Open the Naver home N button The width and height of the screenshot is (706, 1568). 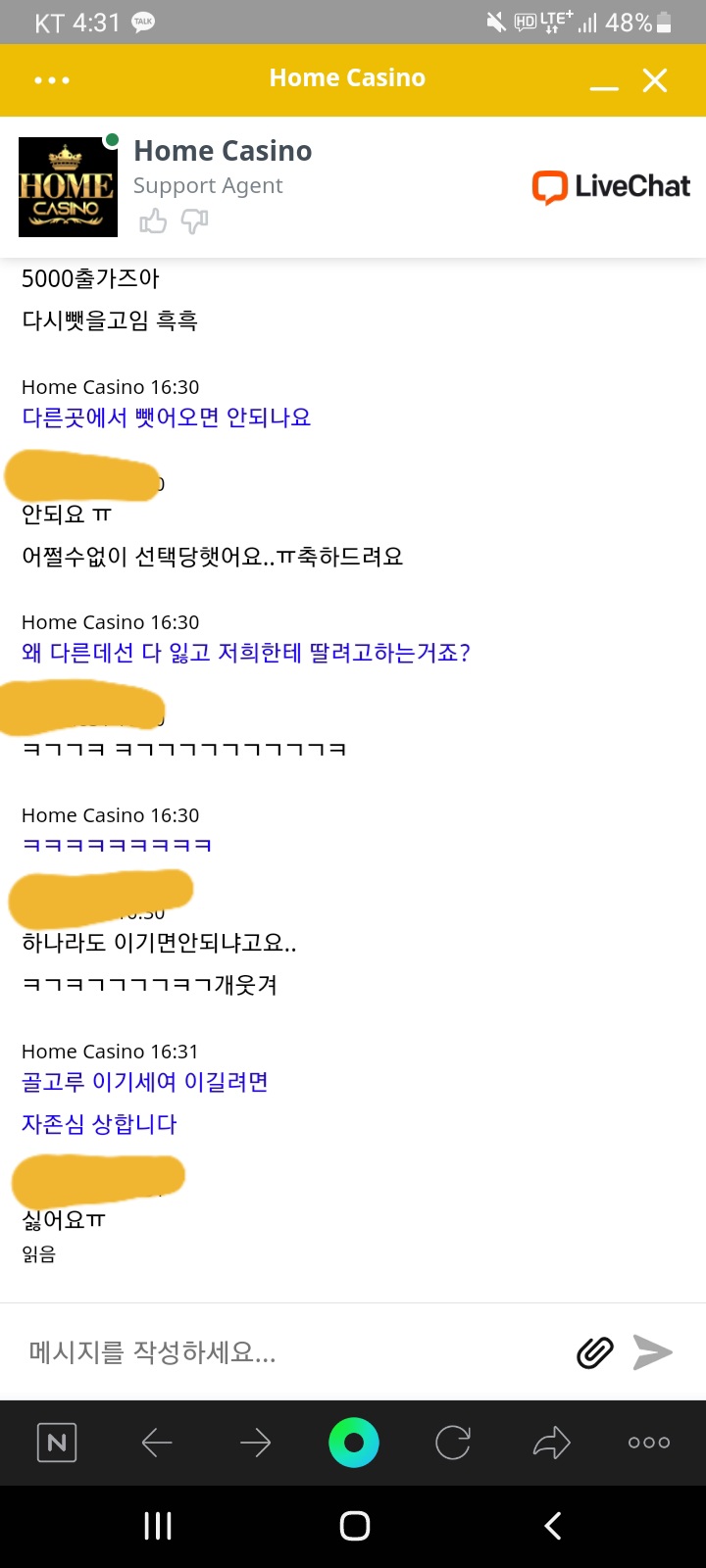click(57, 1443)
